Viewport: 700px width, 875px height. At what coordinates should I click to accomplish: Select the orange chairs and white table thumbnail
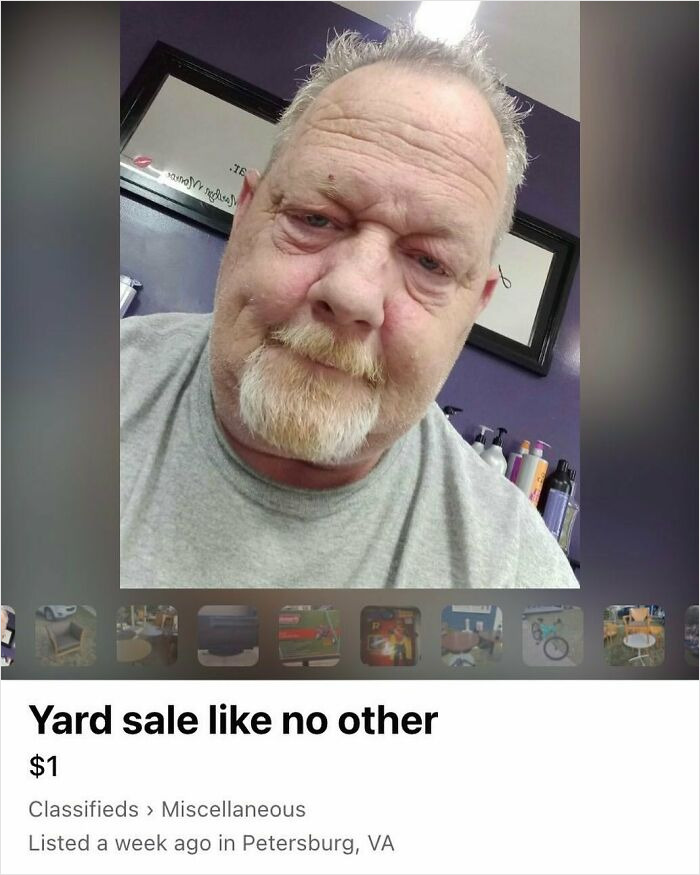coord(634,636)
